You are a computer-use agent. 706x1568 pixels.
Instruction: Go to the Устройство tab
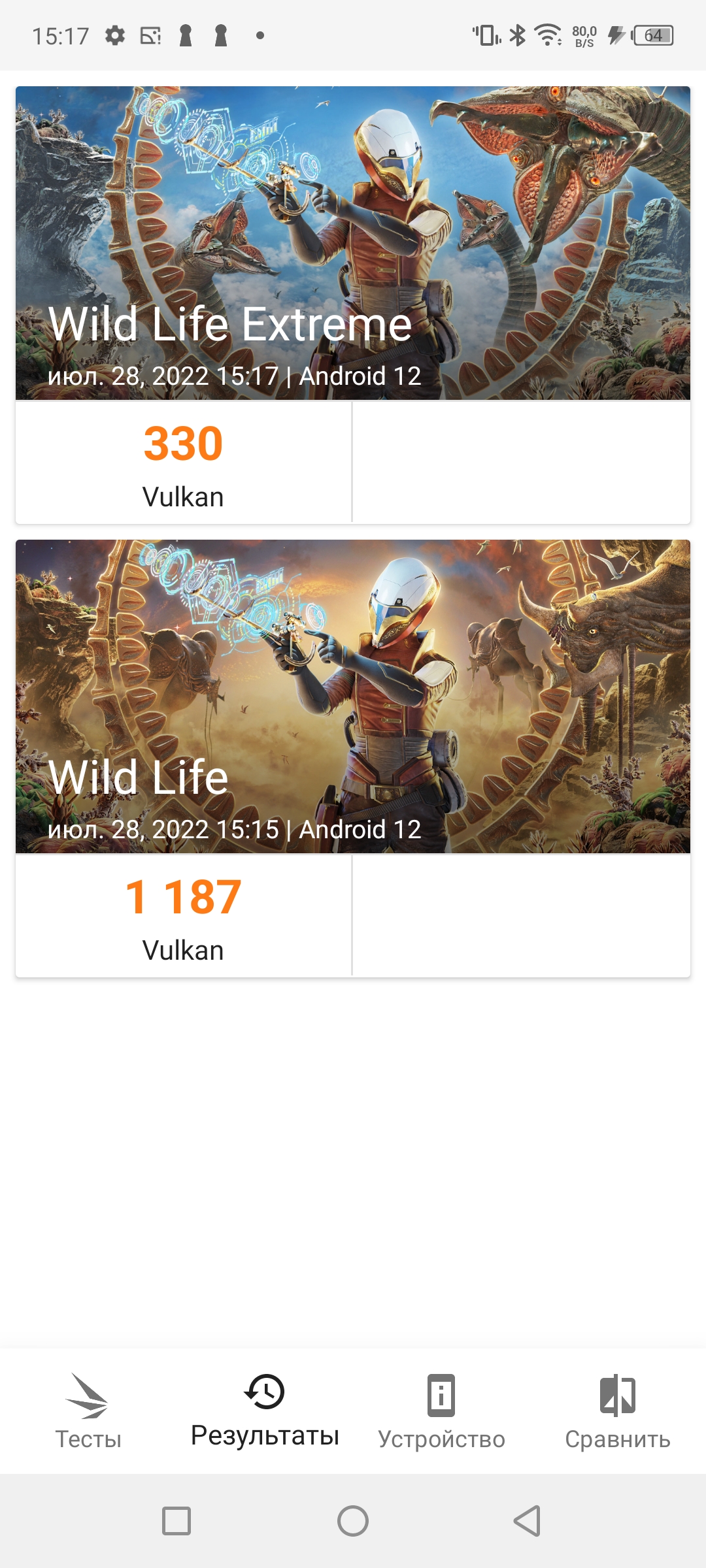coord(441,1411)
